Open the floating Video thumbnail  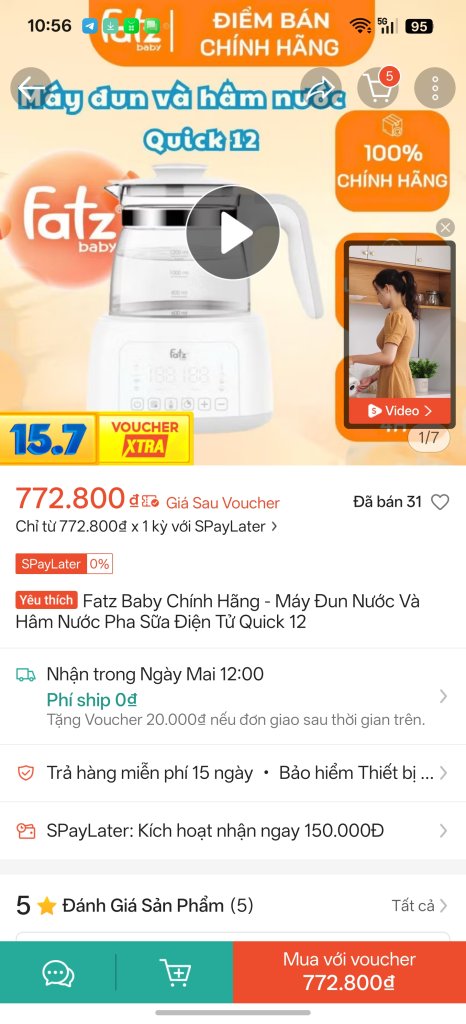point(399,334)
